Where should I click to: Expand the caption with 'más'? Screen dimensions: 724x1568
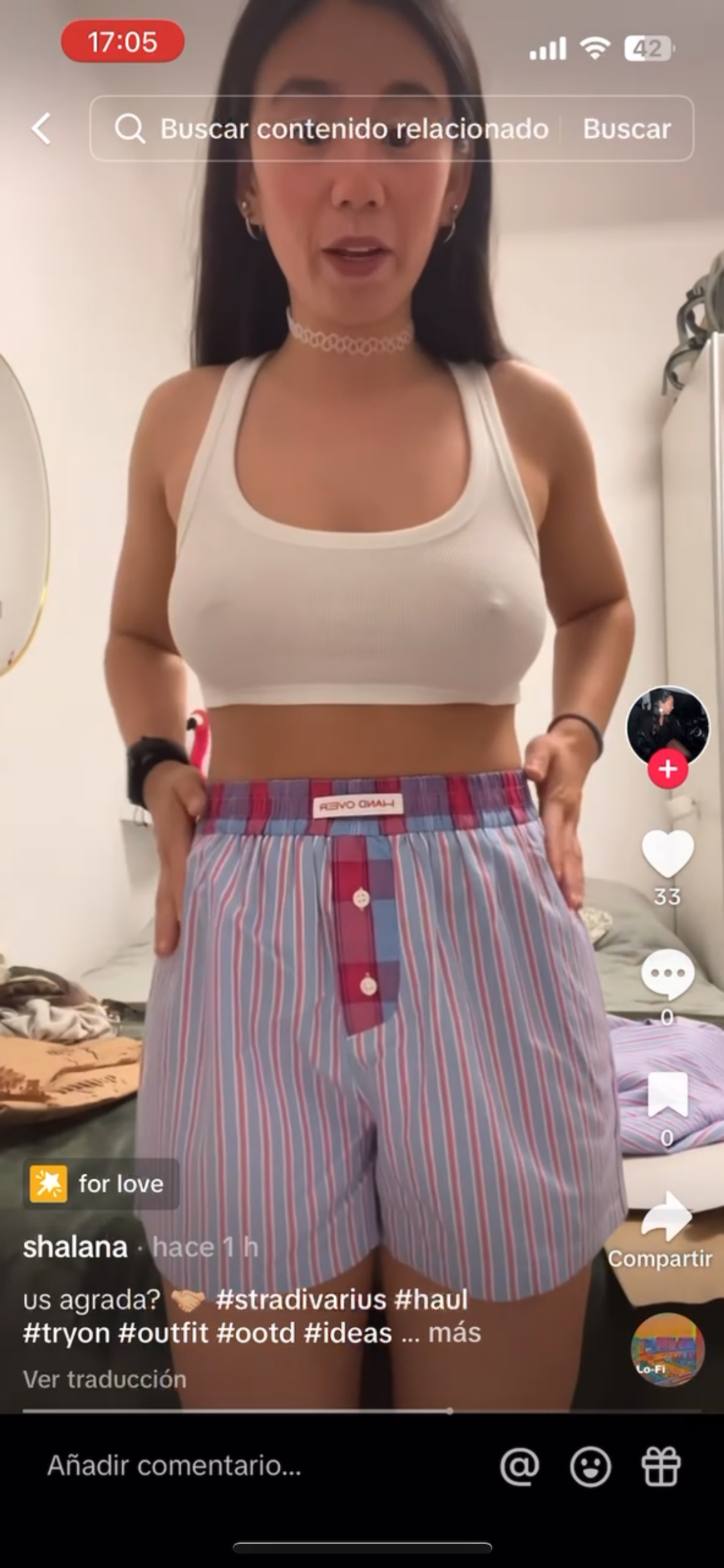[x=454, y=1333]
